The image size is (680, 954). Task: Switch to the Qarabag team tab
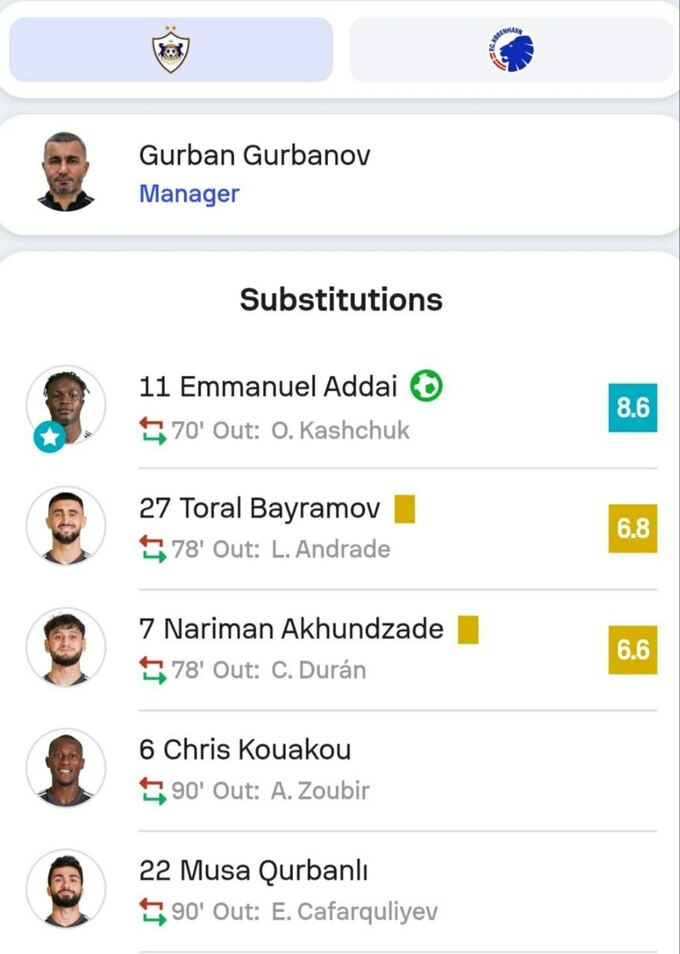171,49
